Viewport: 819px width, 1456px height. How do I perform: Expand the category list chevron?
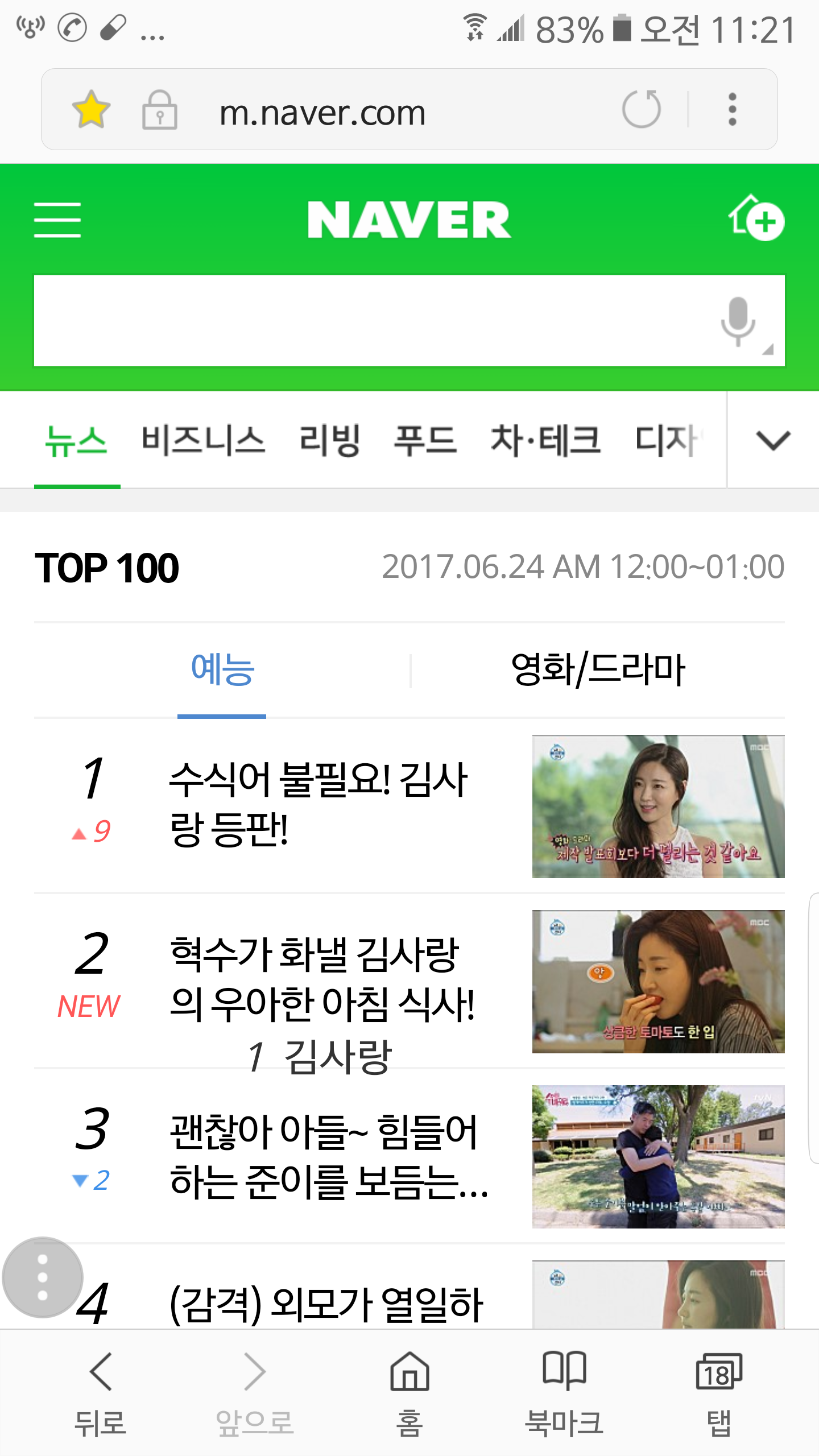tap(773, 441)
